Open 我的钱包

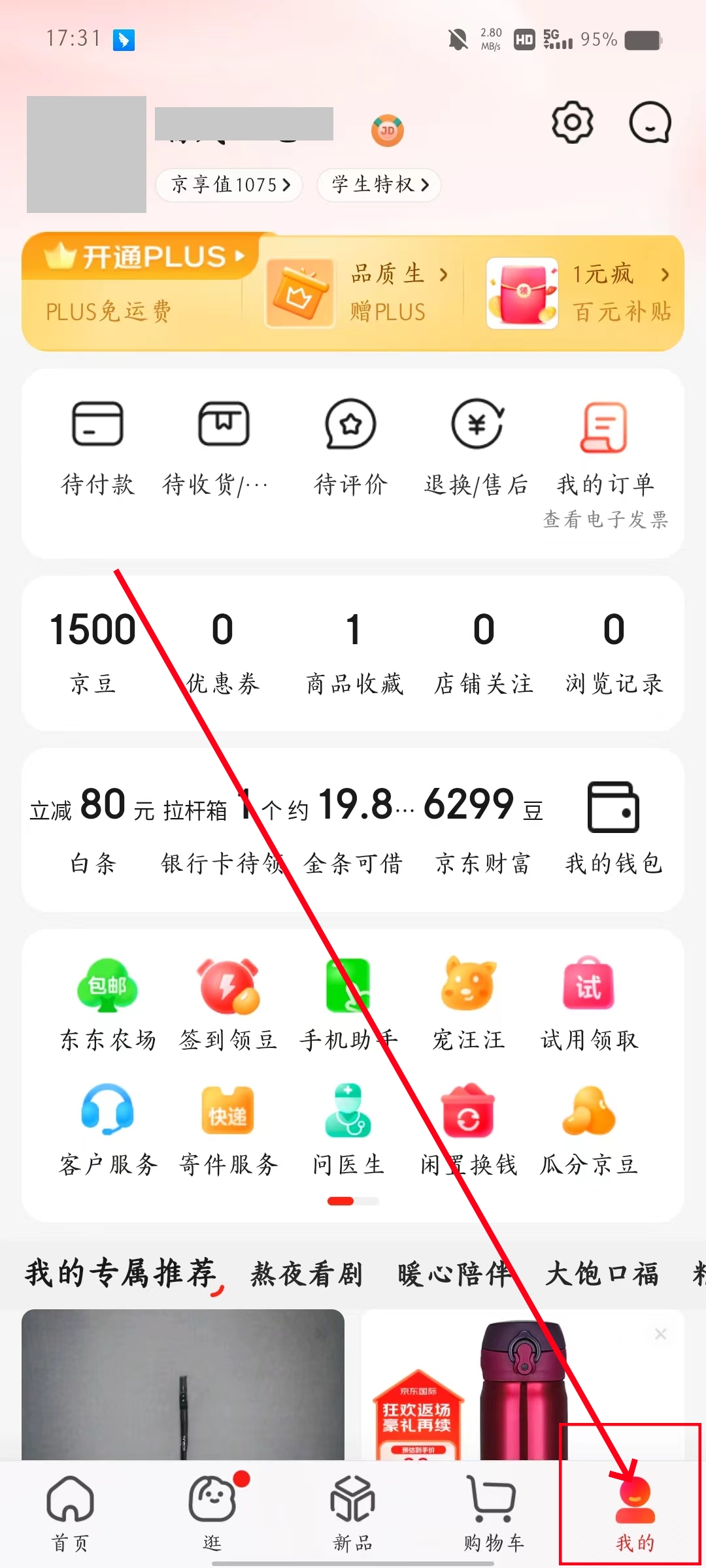613,826
